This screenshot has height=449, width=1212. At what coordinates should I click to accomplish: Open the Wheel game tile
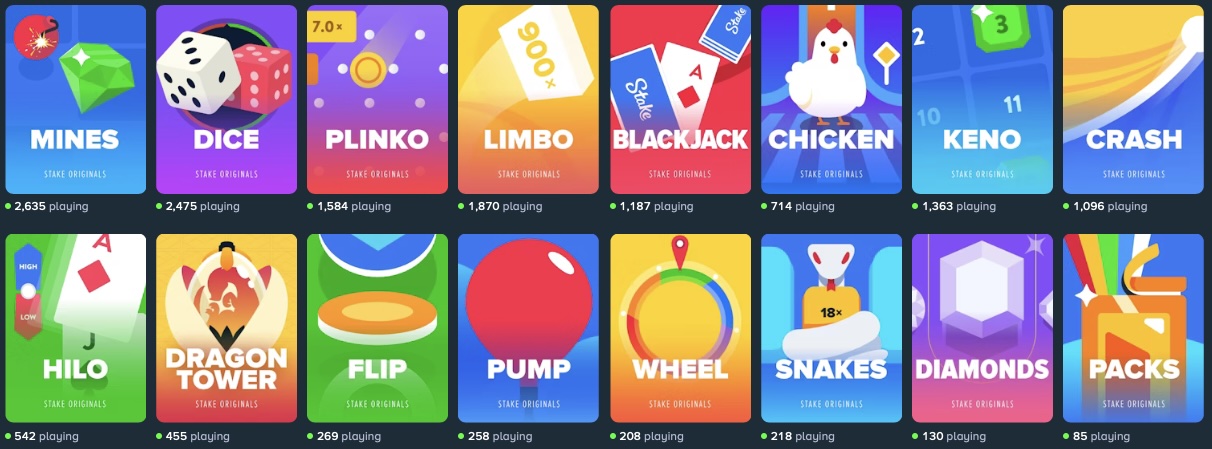tap(680, 328)
